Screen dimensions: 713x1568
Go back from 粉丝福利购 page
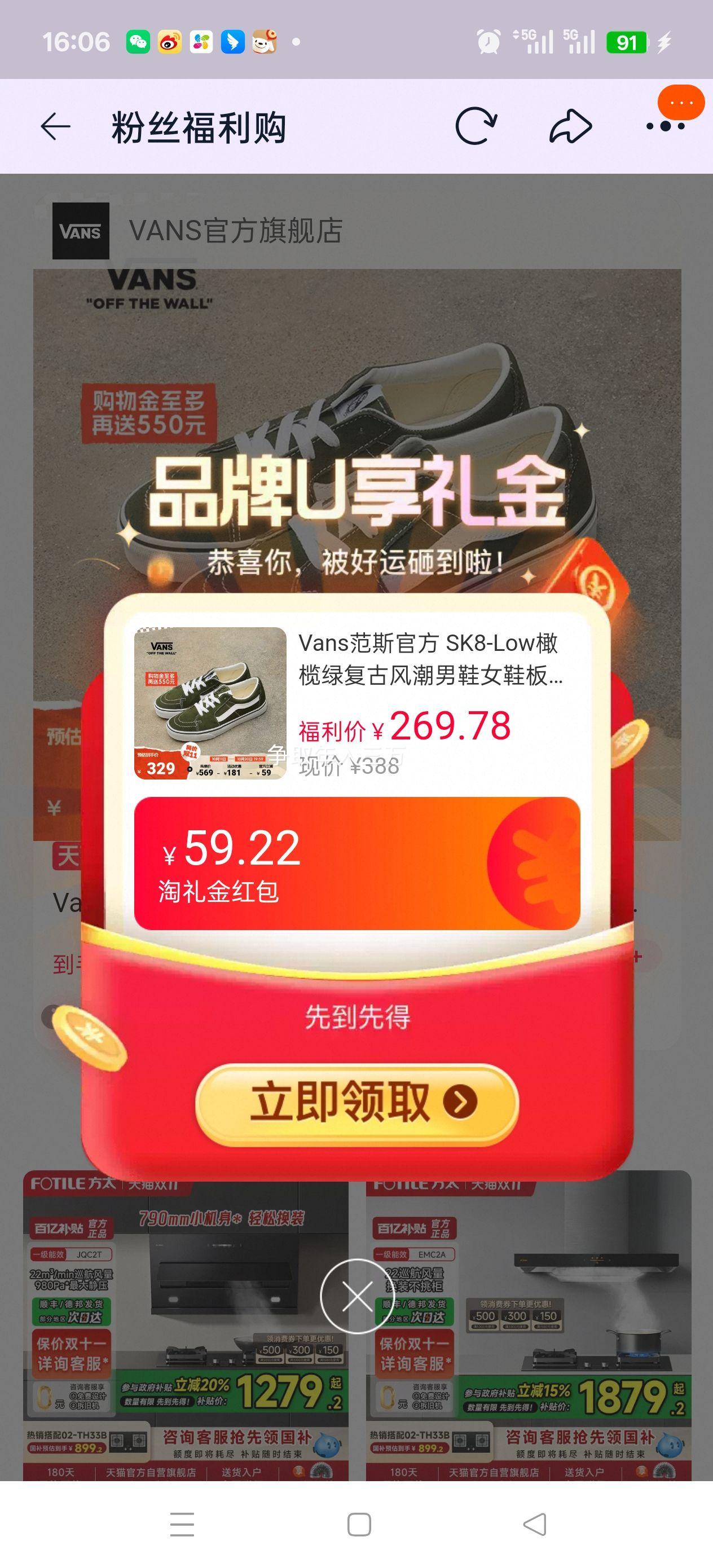55,127
